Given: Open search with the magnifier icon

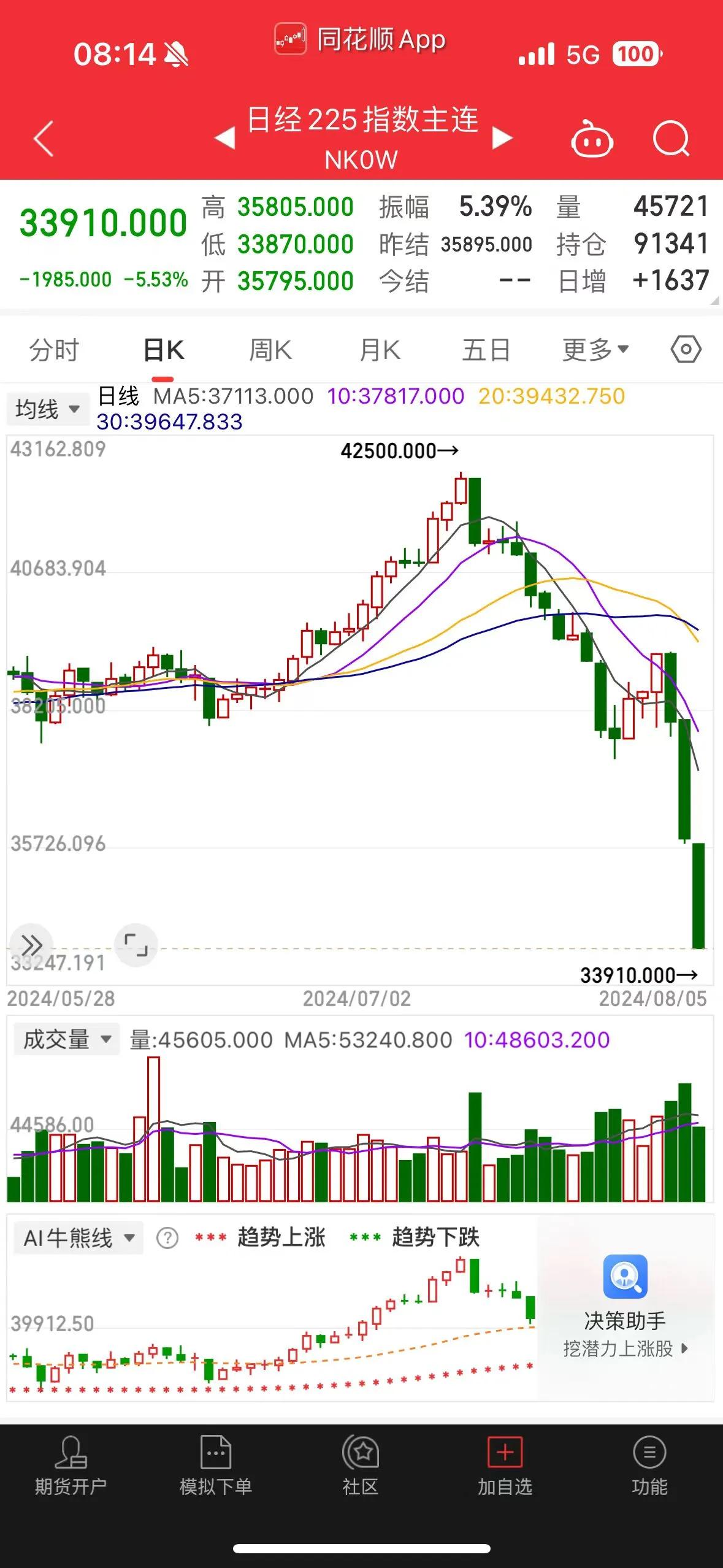Looking at the screenshot, I should click(671, 139).
